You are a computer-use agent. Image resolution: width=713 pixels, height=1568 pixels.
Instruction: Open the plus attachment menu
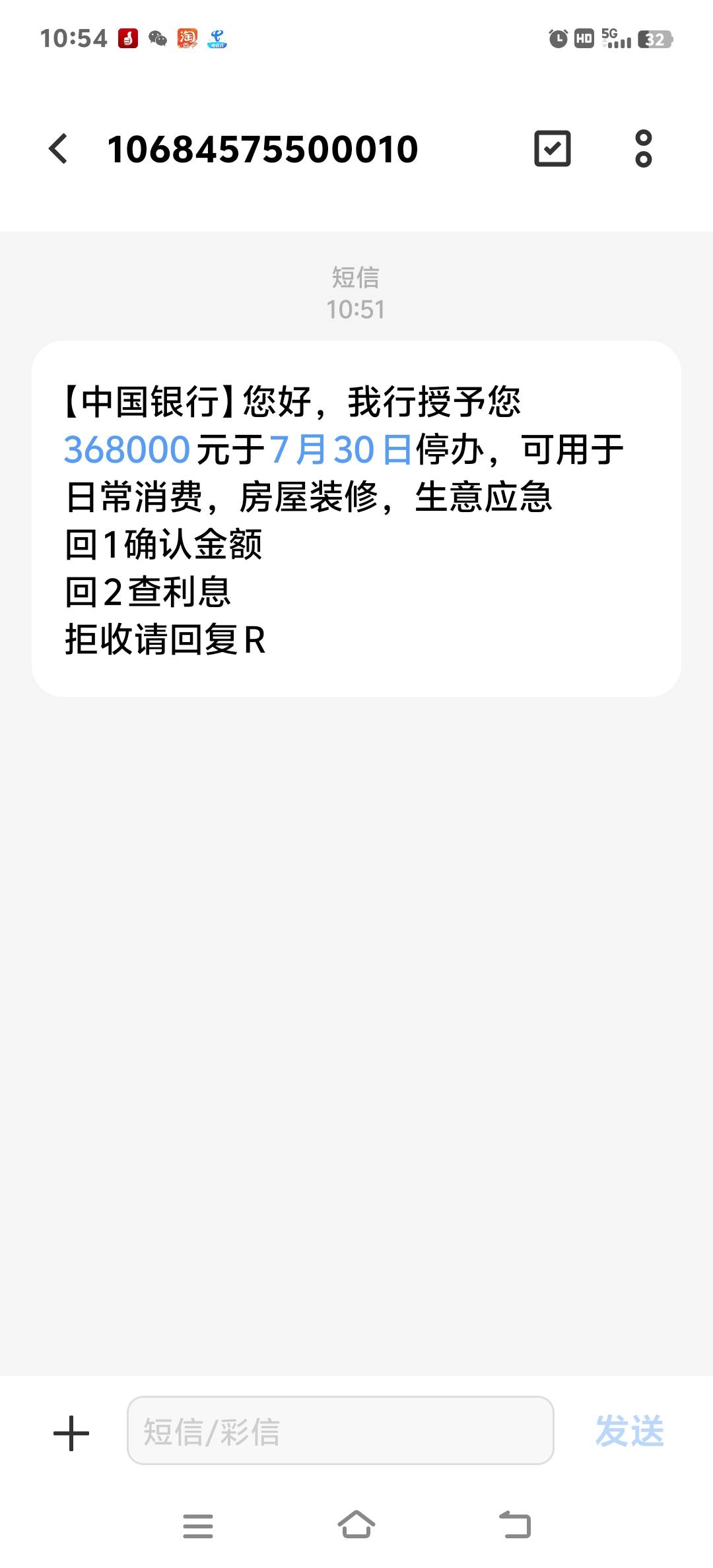coord(71,1433)
